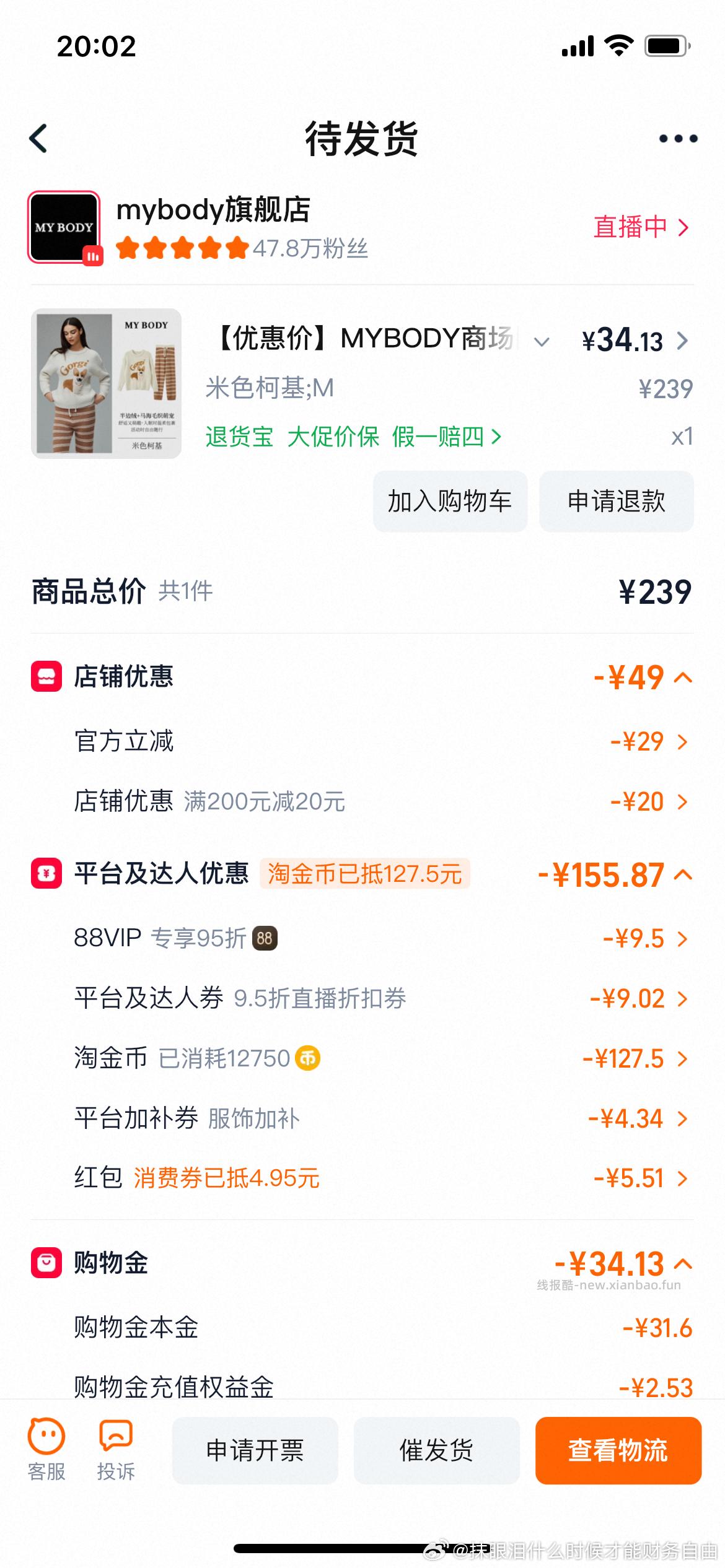The height and width of the screenshot is (1568, 725).
Task: Open 退货宝 service guarantee details
Action: click(238, 437)
